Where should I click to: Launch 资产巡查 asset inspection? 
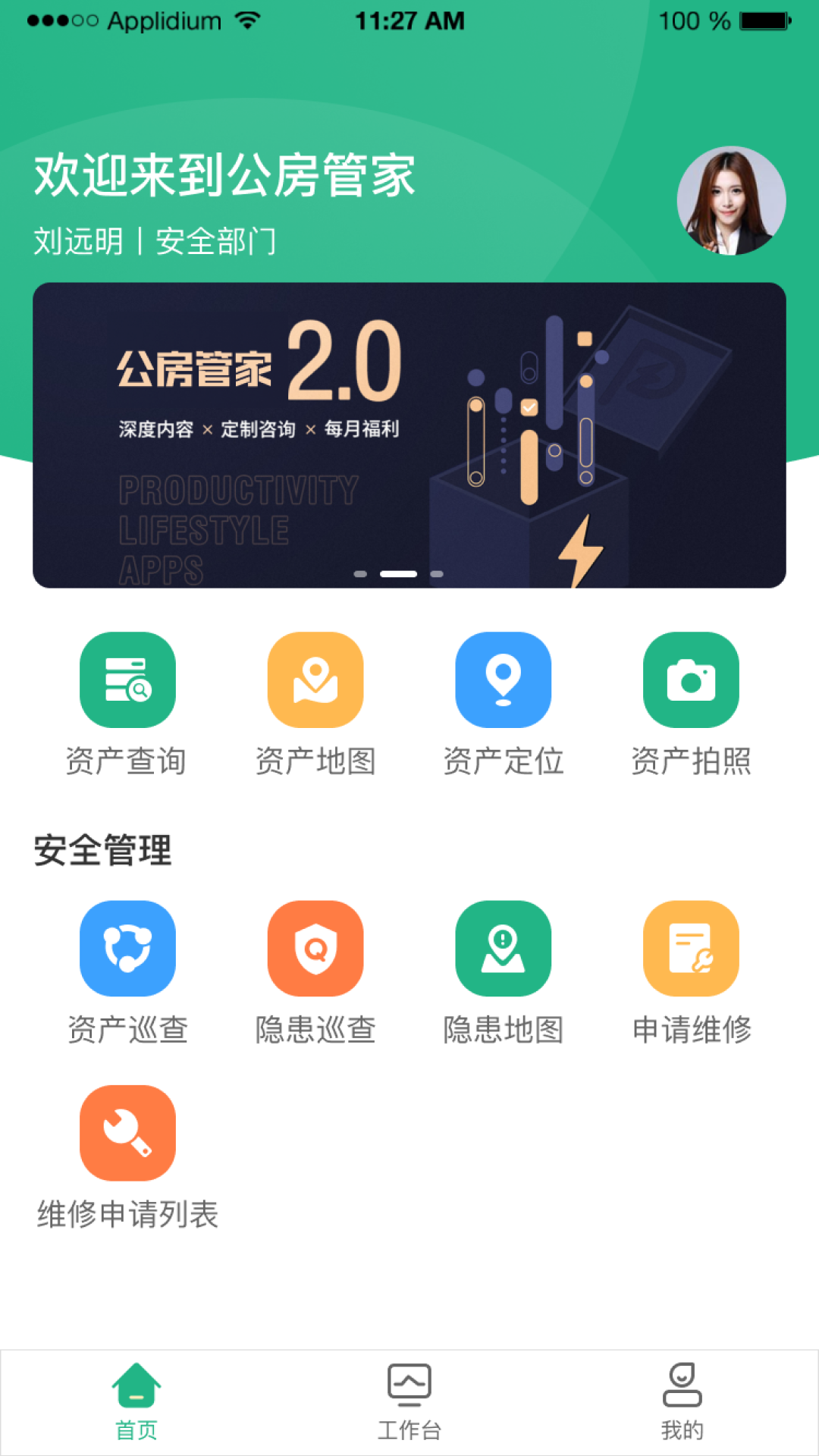tap(127, 948)
